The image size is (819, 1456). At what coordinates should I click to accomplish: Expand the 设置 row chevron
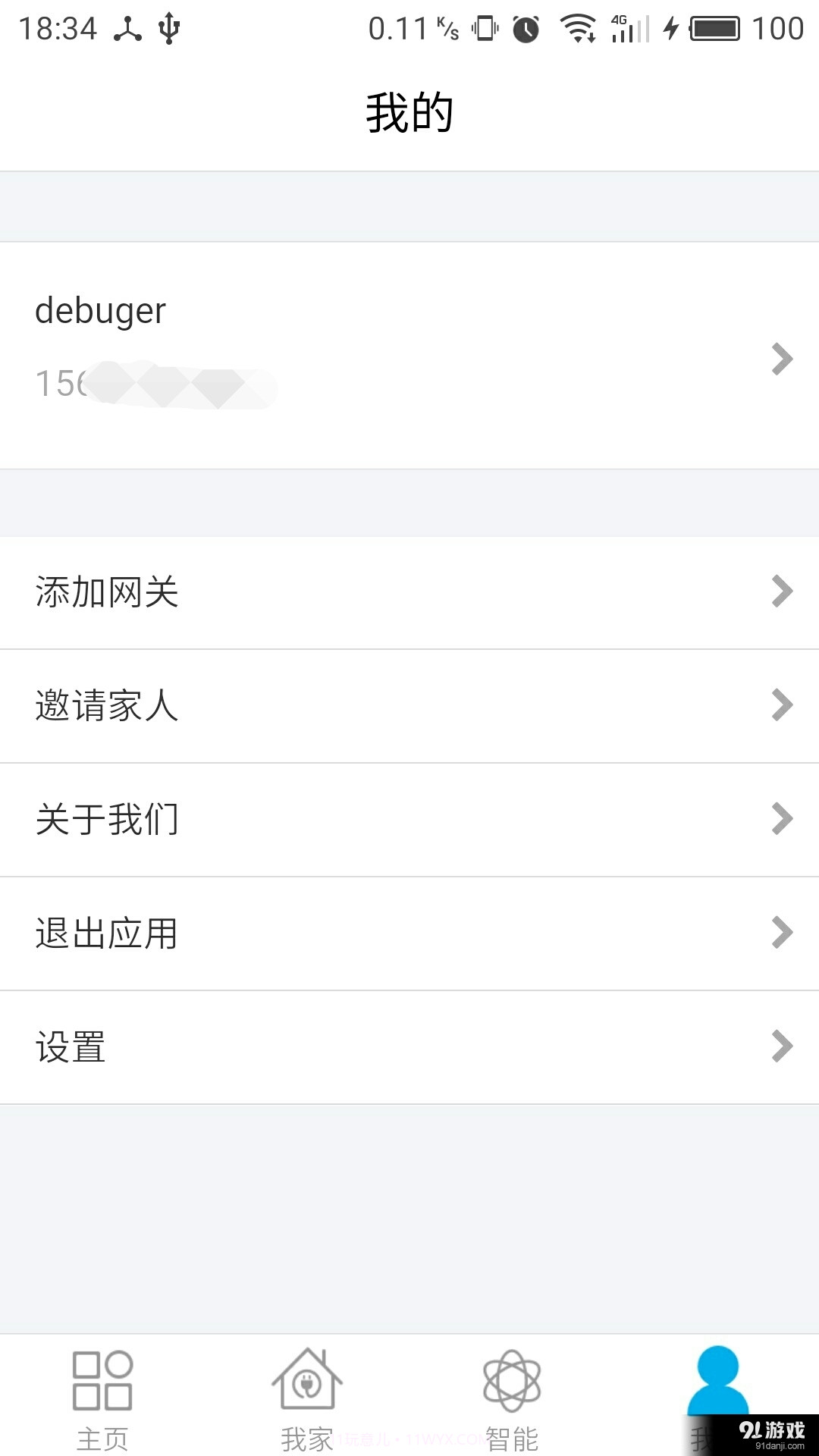click(x=782, y=1046)
